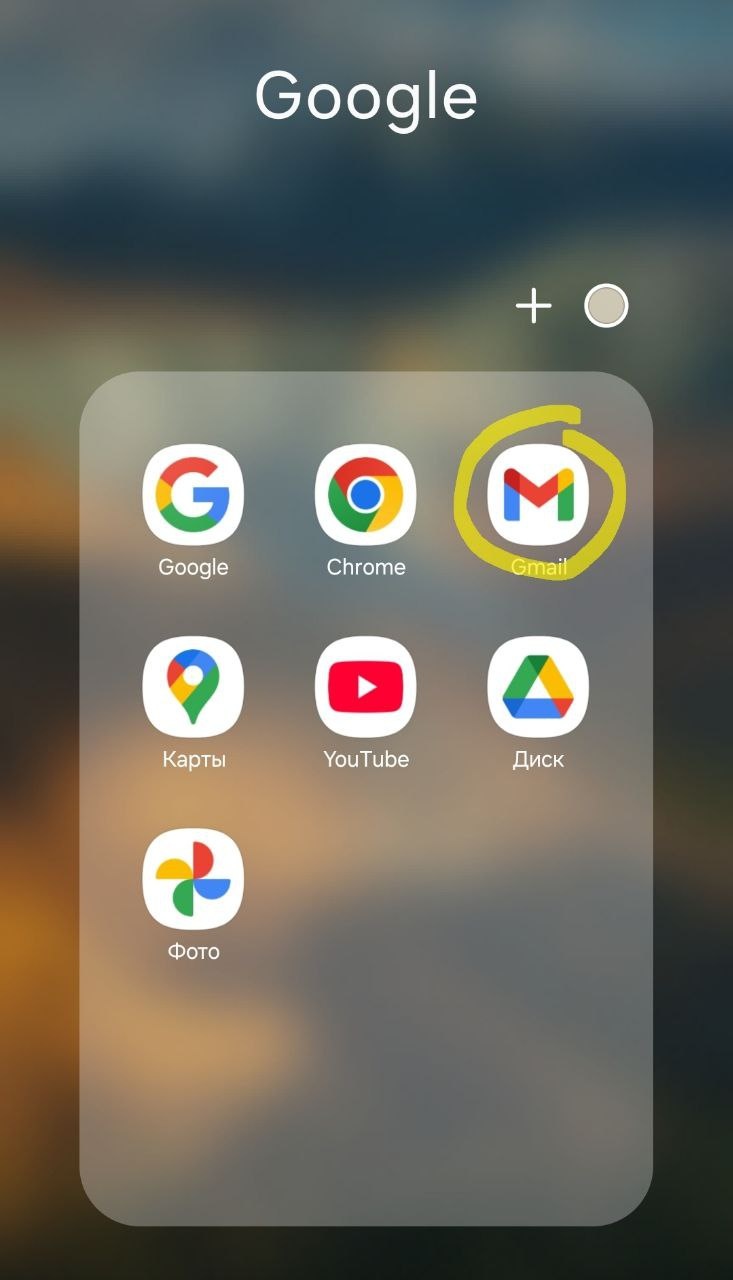The width and height of the screenshot is (733, 1280).
Task: Tap the plus icon to add apps
Action: point(533,306)
